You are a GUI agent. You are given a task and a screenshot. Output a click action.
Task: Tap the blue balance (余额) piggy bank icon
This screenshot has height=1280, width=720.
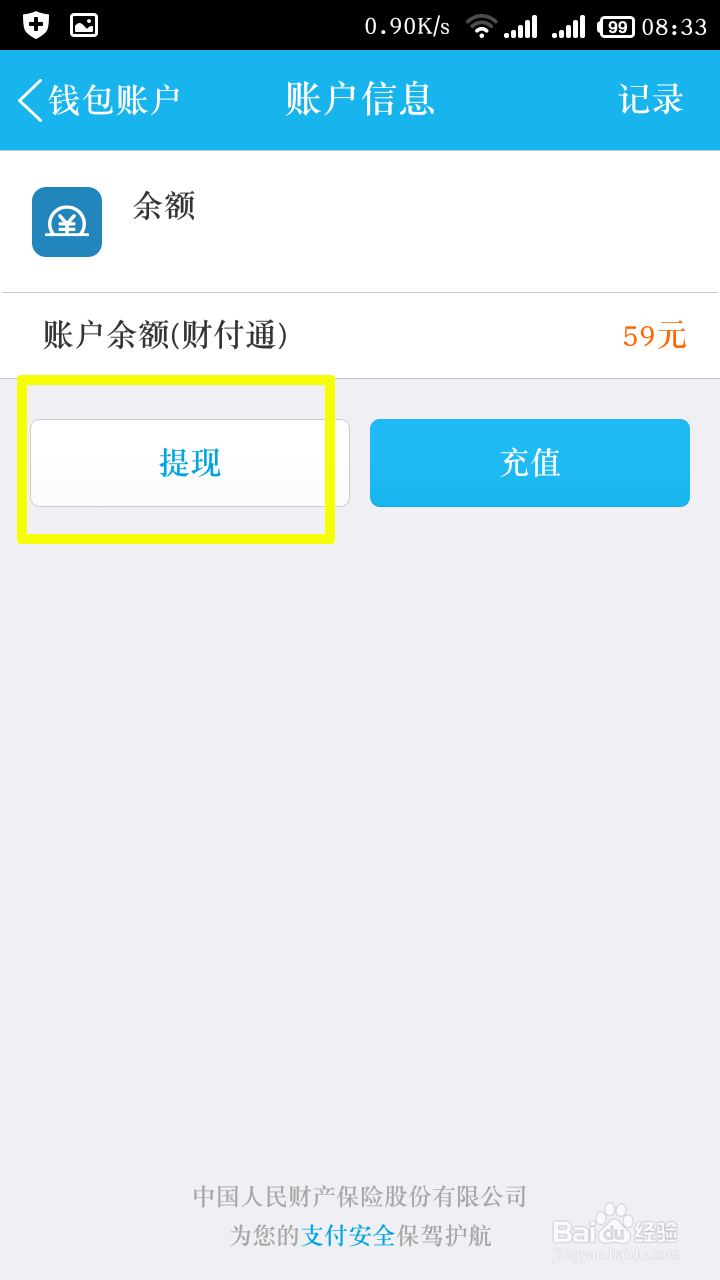tap(66, 222)
